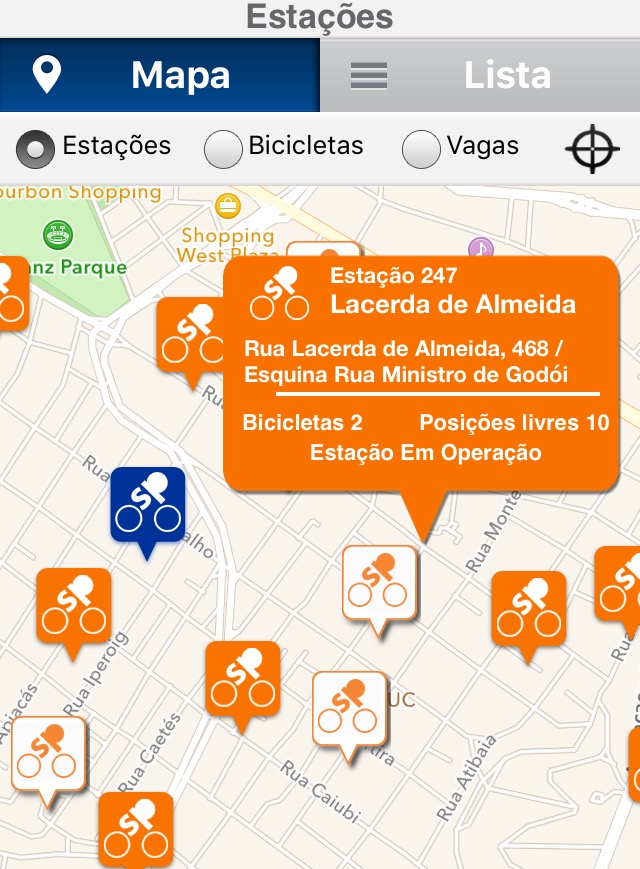Choose the Vagas radio option
This screenshot has height=869, width=640.
pyautogui.click(x=421, y=149)
